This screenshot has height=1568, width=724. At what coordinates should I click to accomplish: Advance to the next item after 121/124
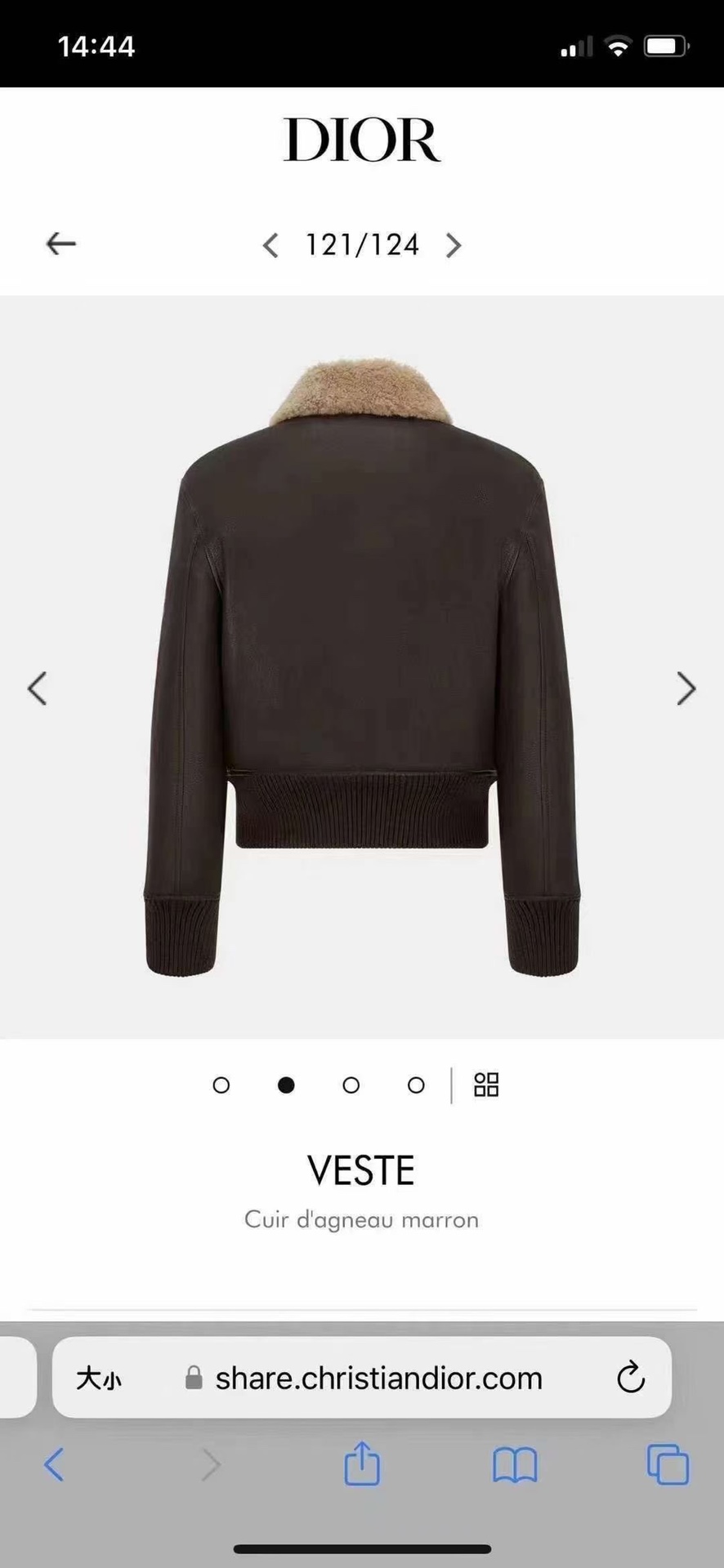454,245
